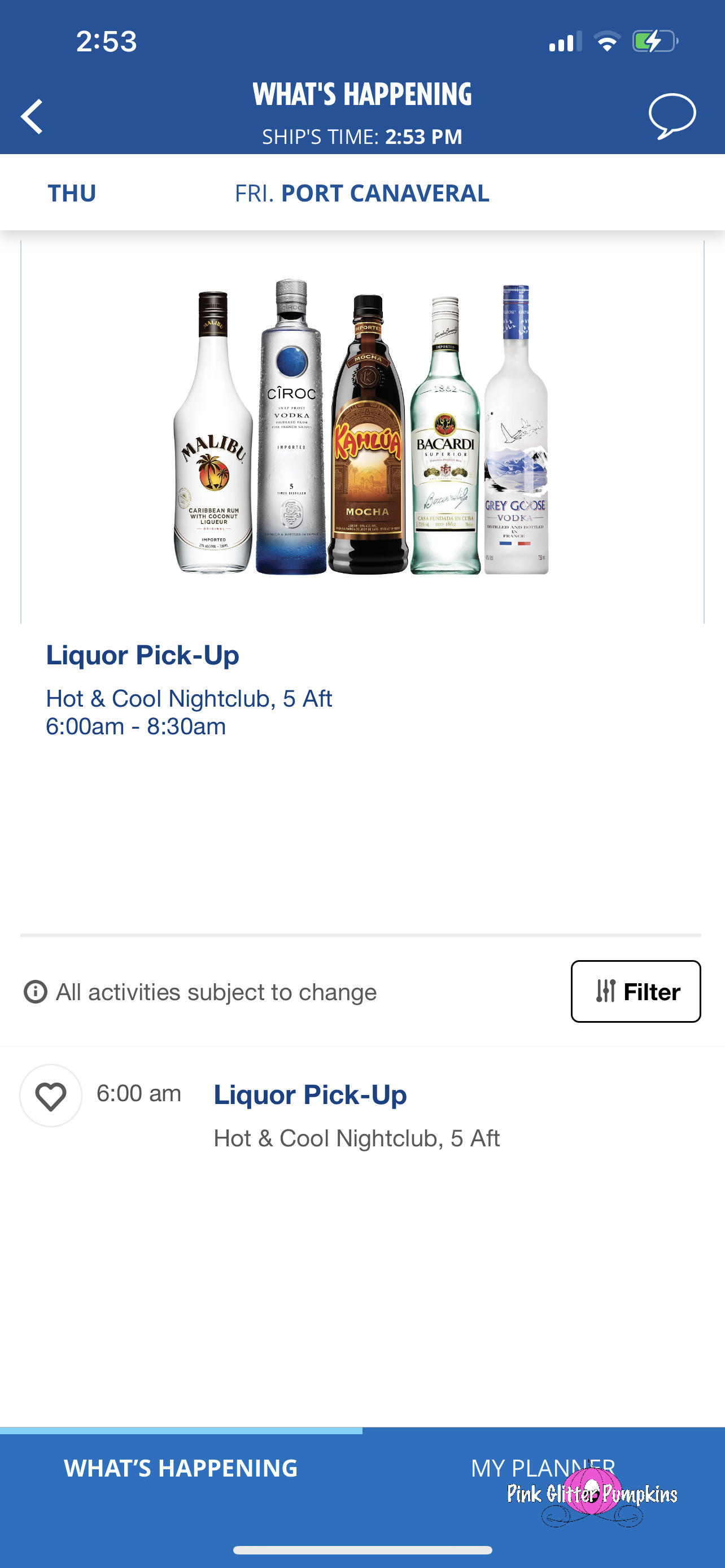This screenshot has height=1568, width=725.
Task: Open the chat speech bubble icon
Action: coord(672,116)
